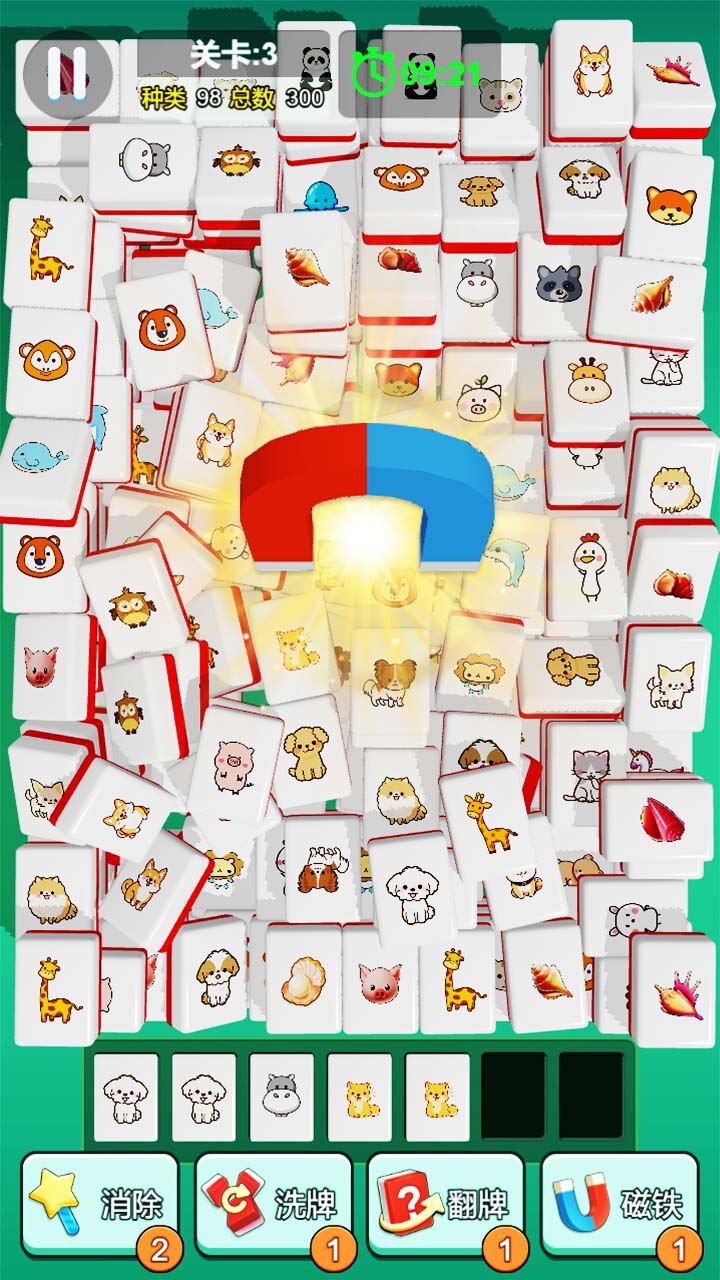
Task: Tap the white chicken tile
Action: point(587,567)
